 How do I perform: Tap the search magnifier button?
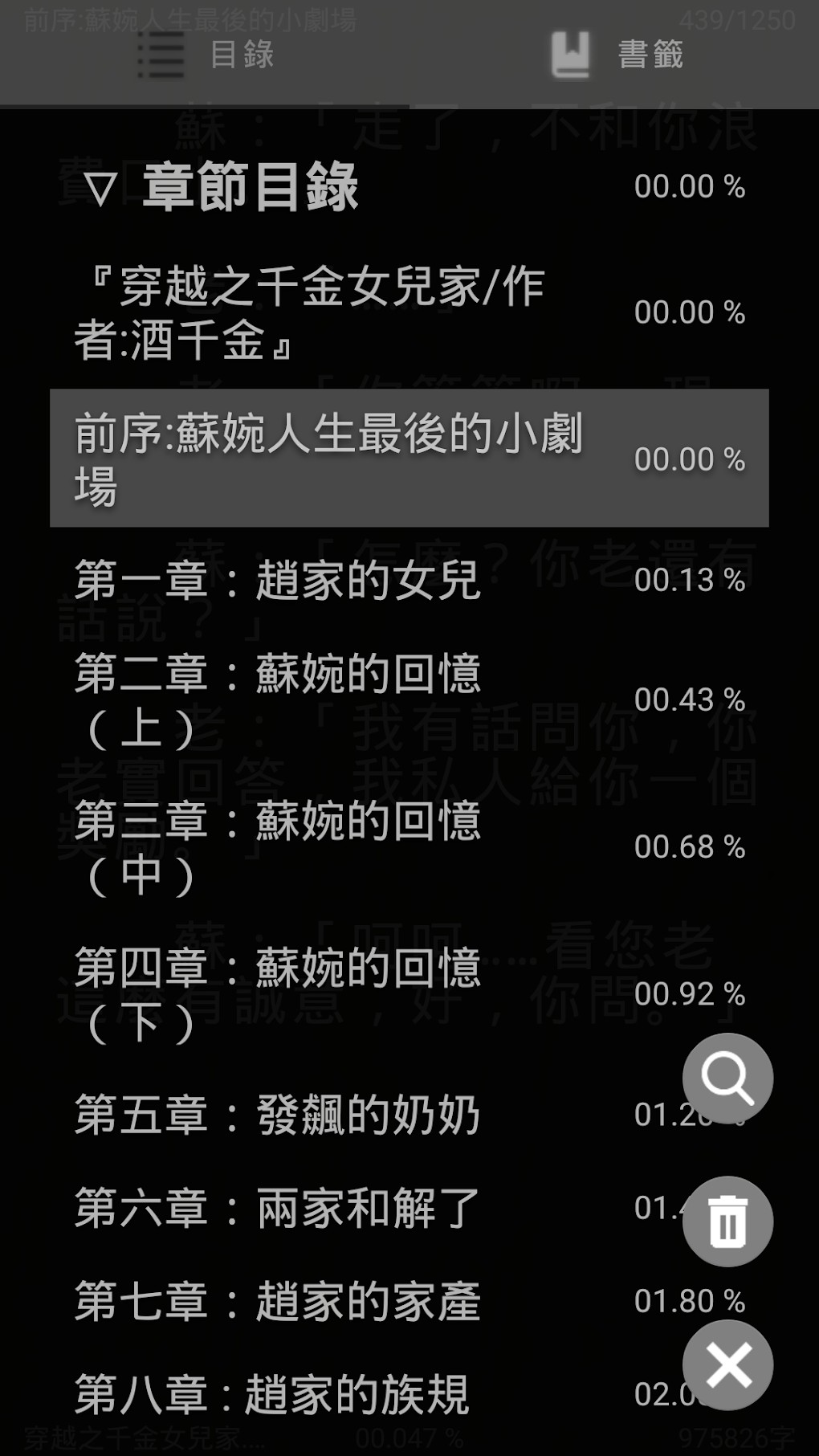[x=727, y=1079]
